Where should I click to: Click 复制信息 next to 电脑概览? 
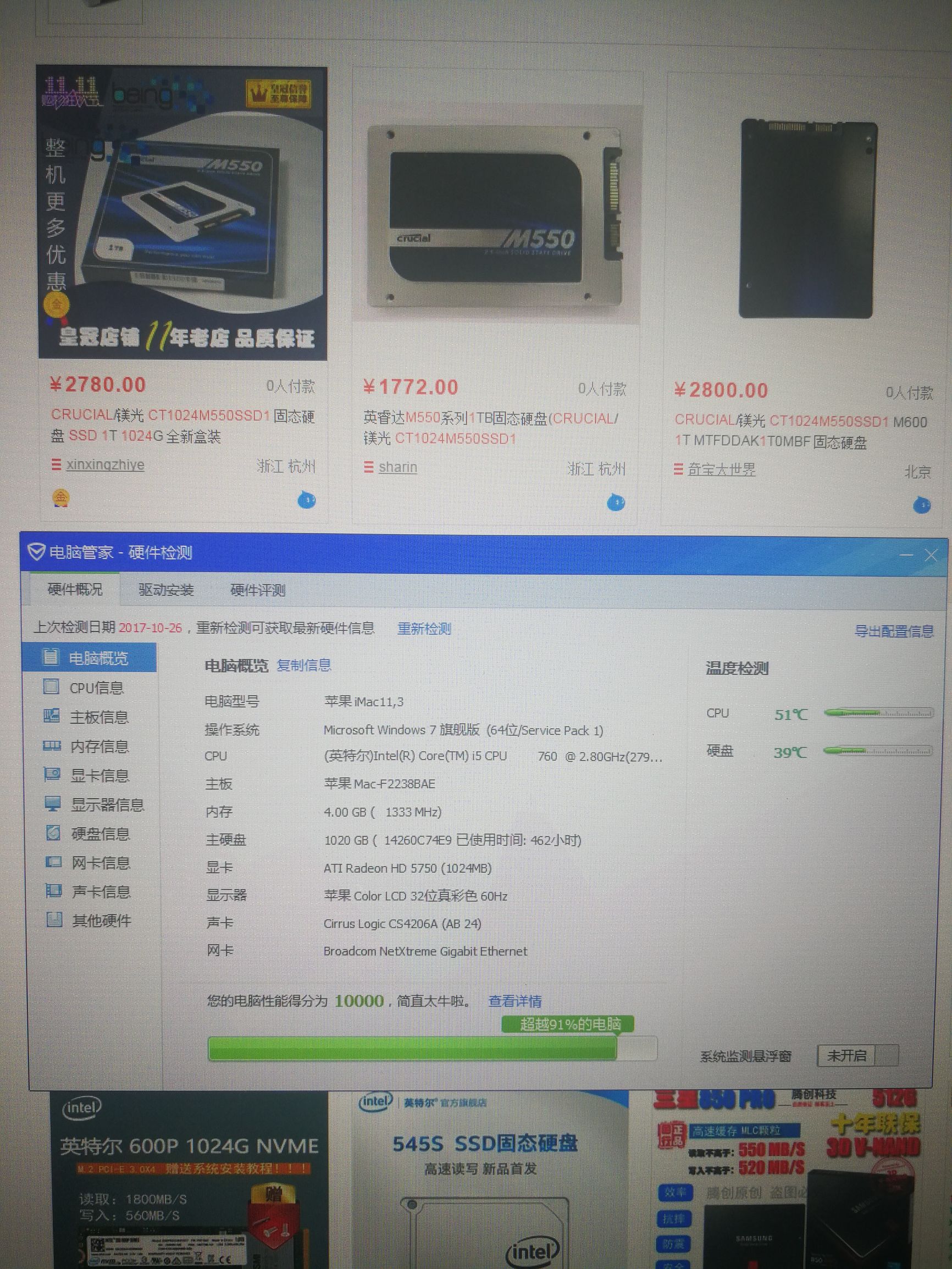305,665
